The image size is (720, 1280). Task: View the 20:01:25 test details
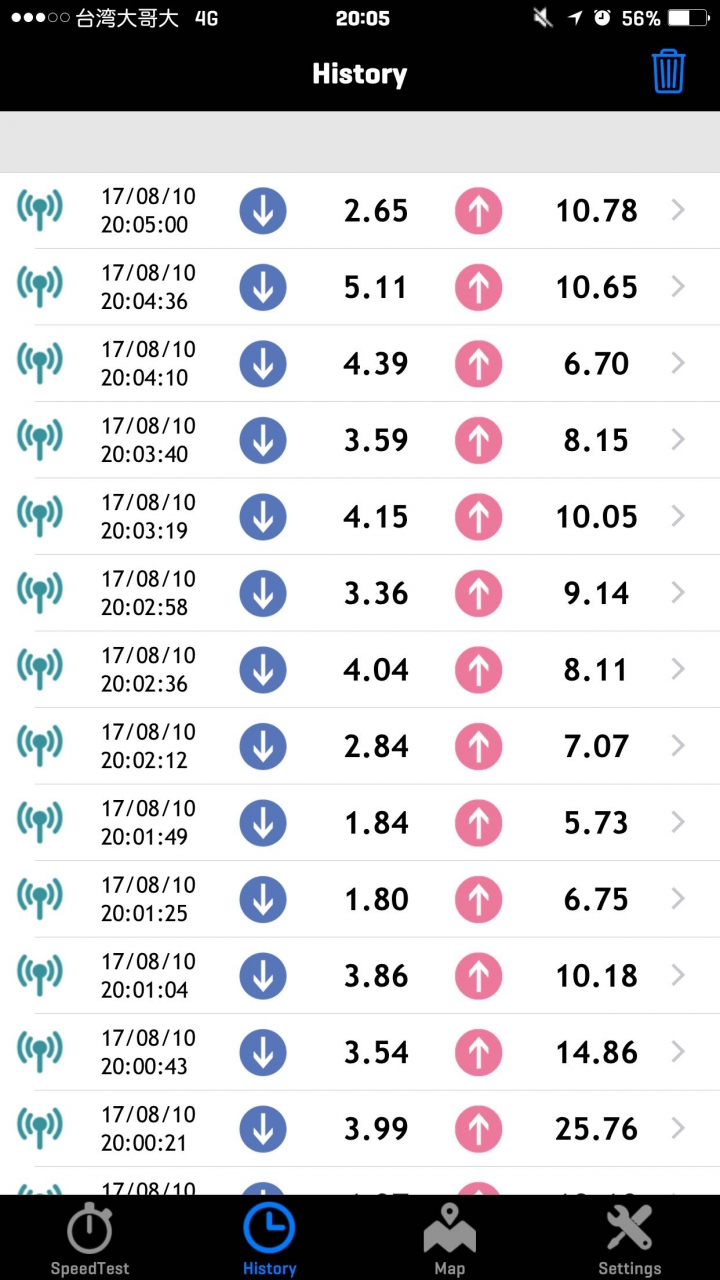tap(360, 899)
